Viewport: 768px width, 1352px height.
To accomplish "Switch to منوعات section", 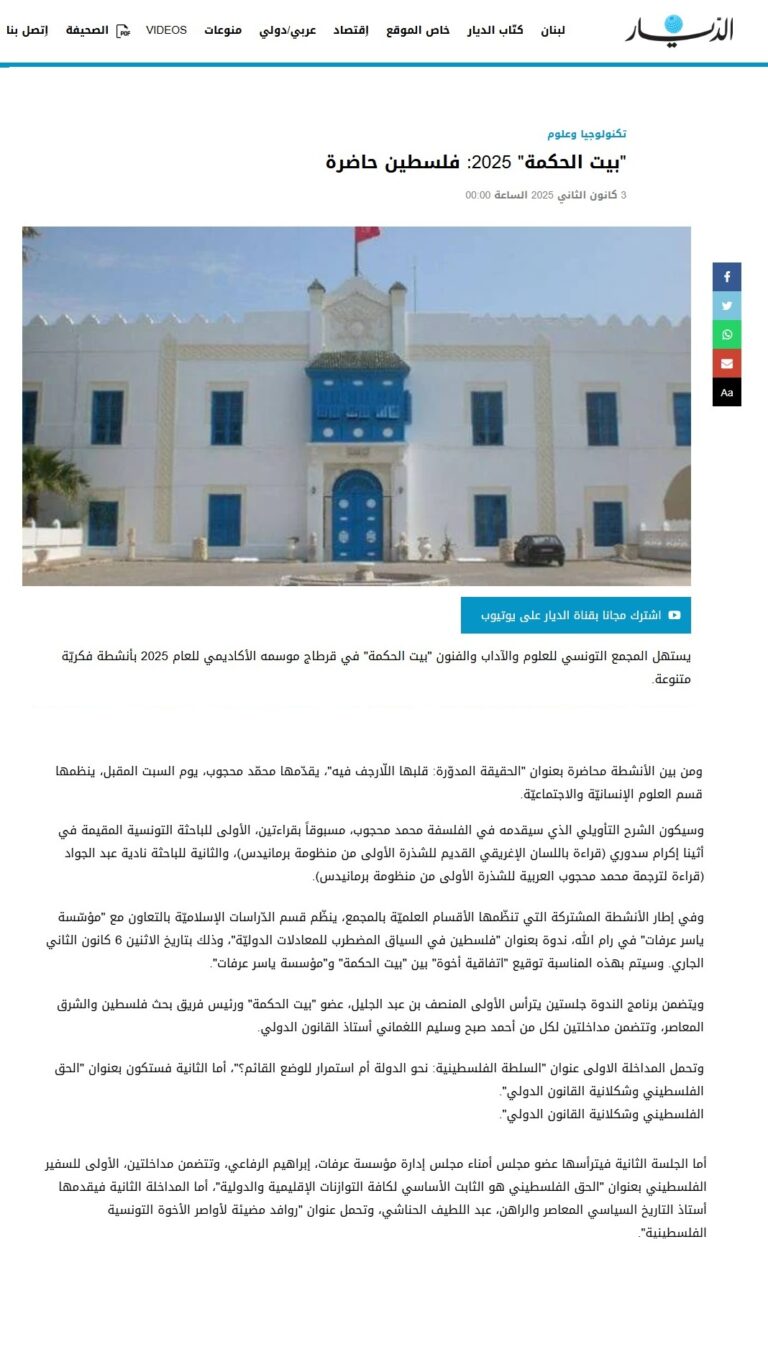I will 223,30.
